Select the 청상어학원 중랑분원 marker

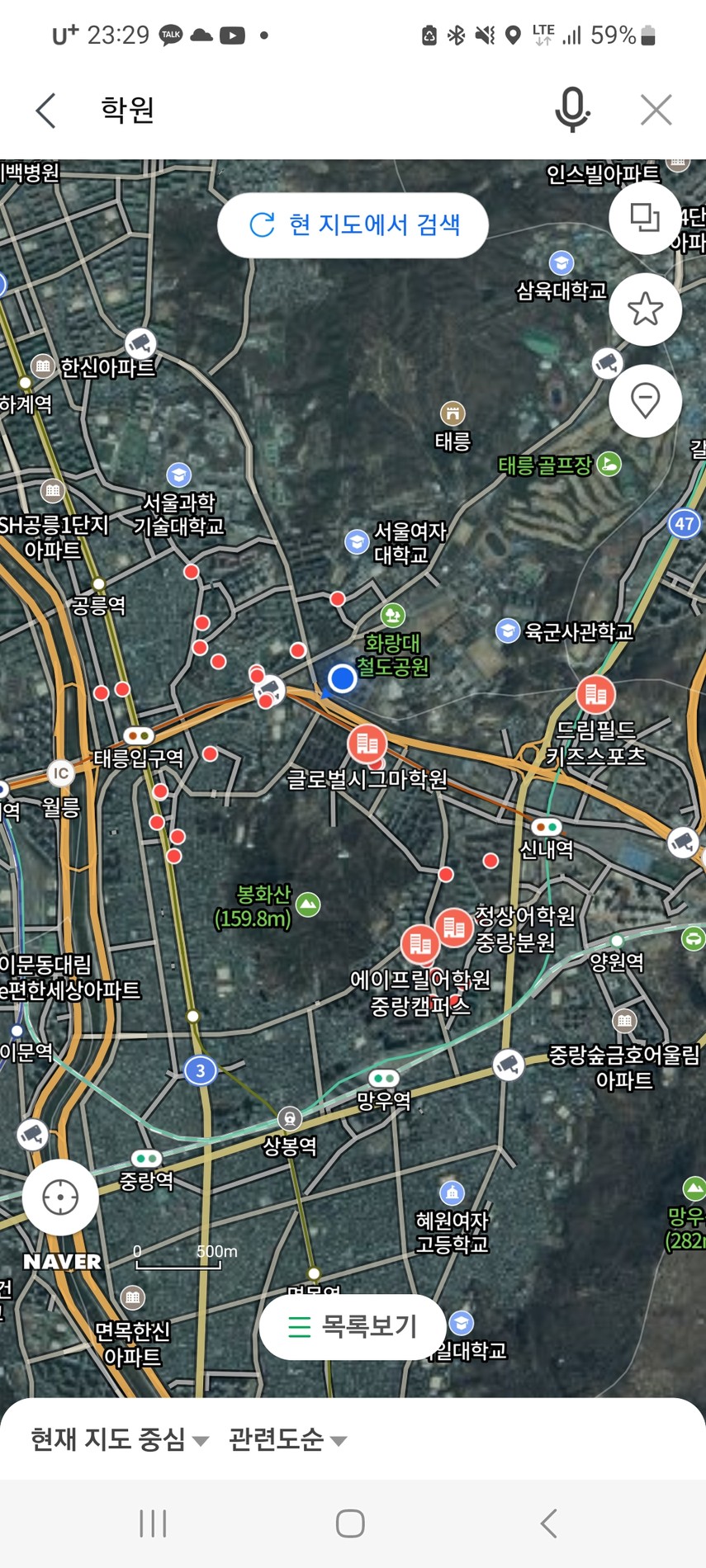(x=453, y=928)
